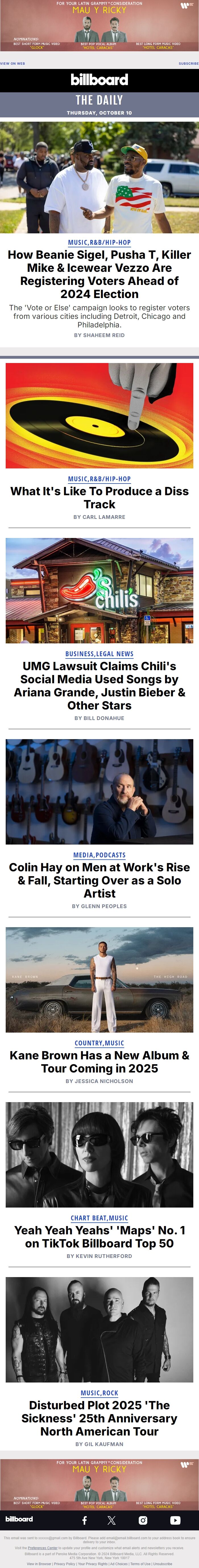The width and height of the screenshot is (199, 1568).
Task: Read the UMG lawsuit against Chili's story
Action: [100, 685]
